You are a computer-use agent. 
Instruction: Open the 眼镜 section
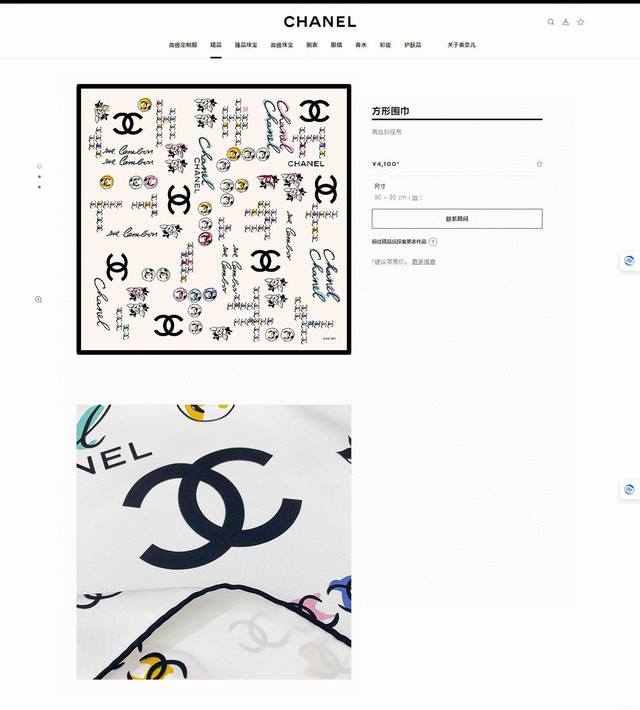tap(336, 45)
